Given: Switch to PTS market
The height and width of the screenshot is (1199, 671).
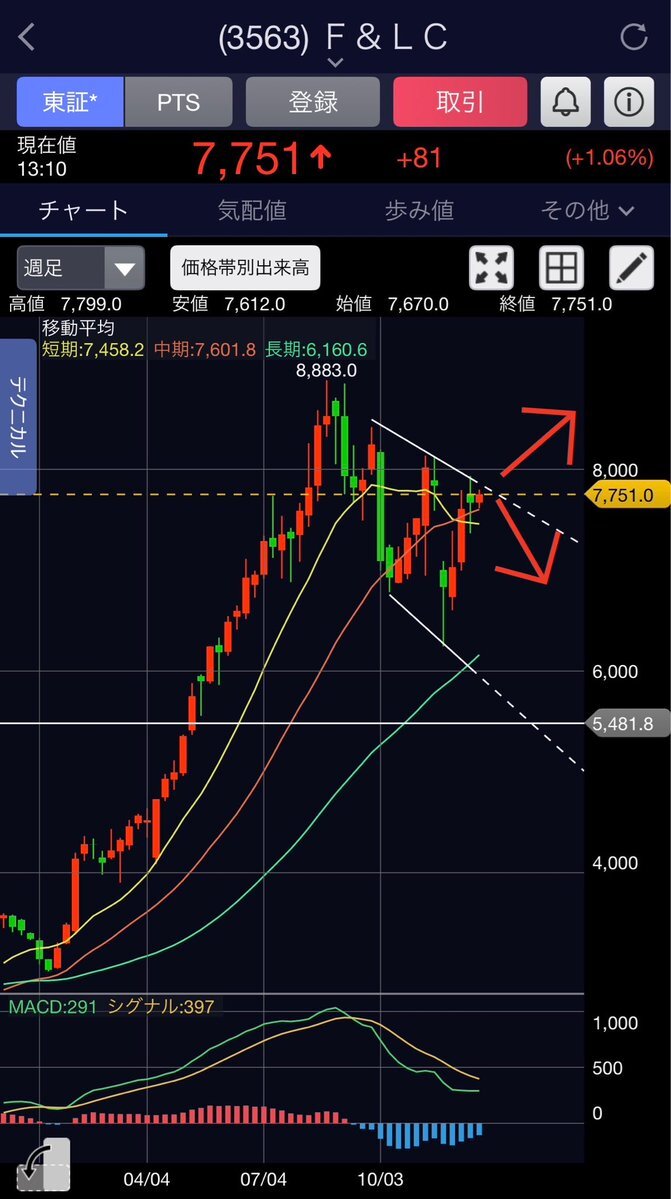Looking at the screenshot, I should [178, 102].
